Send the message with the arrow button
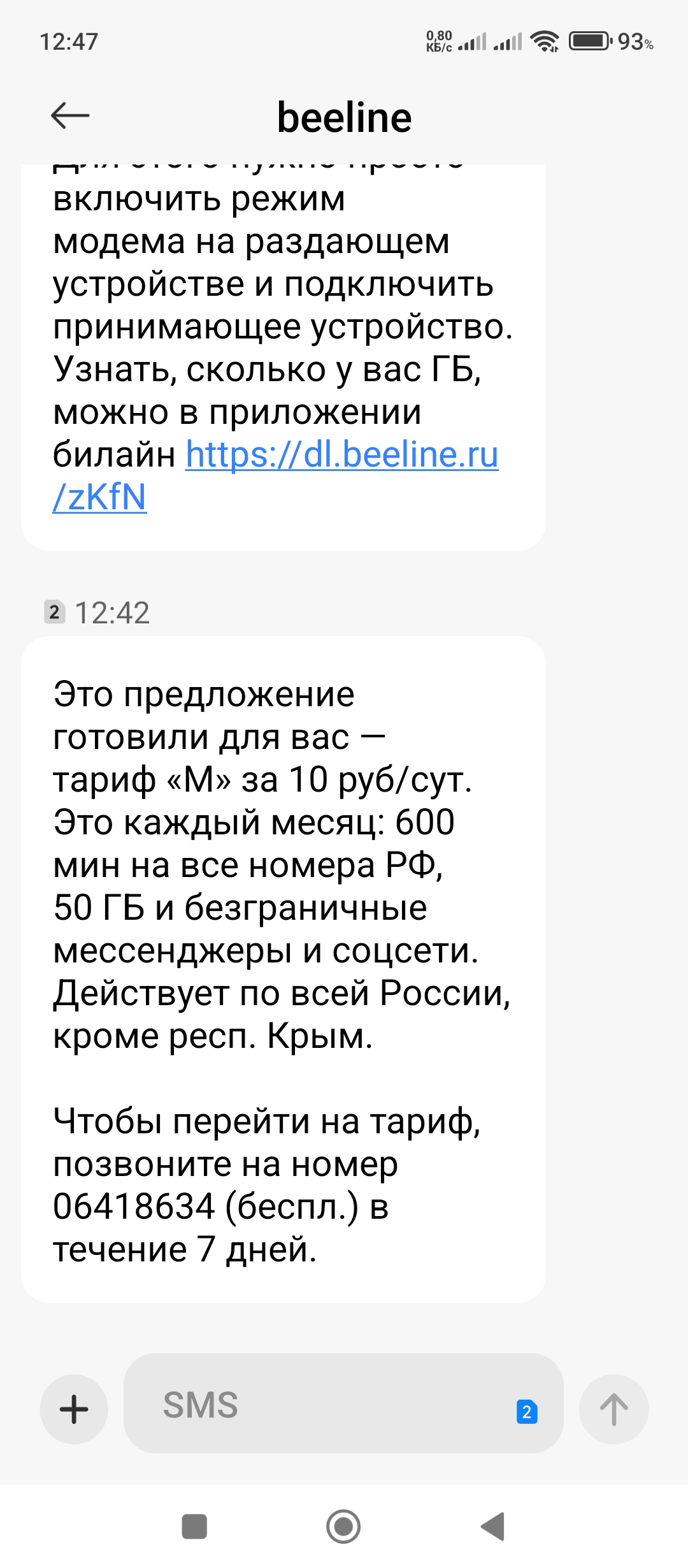This screenshot has height=1568, width=688. pyautogui.click(x=613, y=1409)
